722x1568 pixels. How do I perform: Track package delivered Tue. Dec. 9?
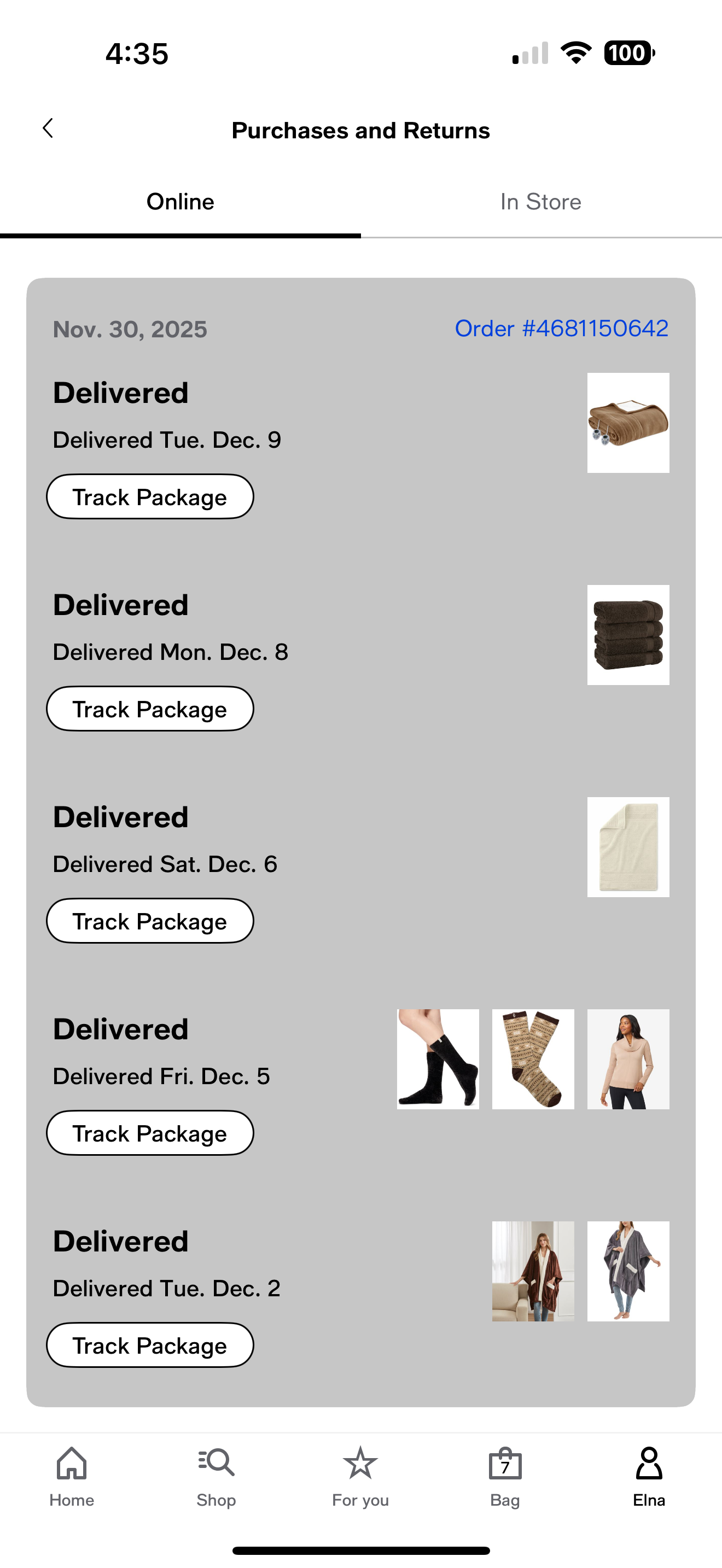click(150, 496)
